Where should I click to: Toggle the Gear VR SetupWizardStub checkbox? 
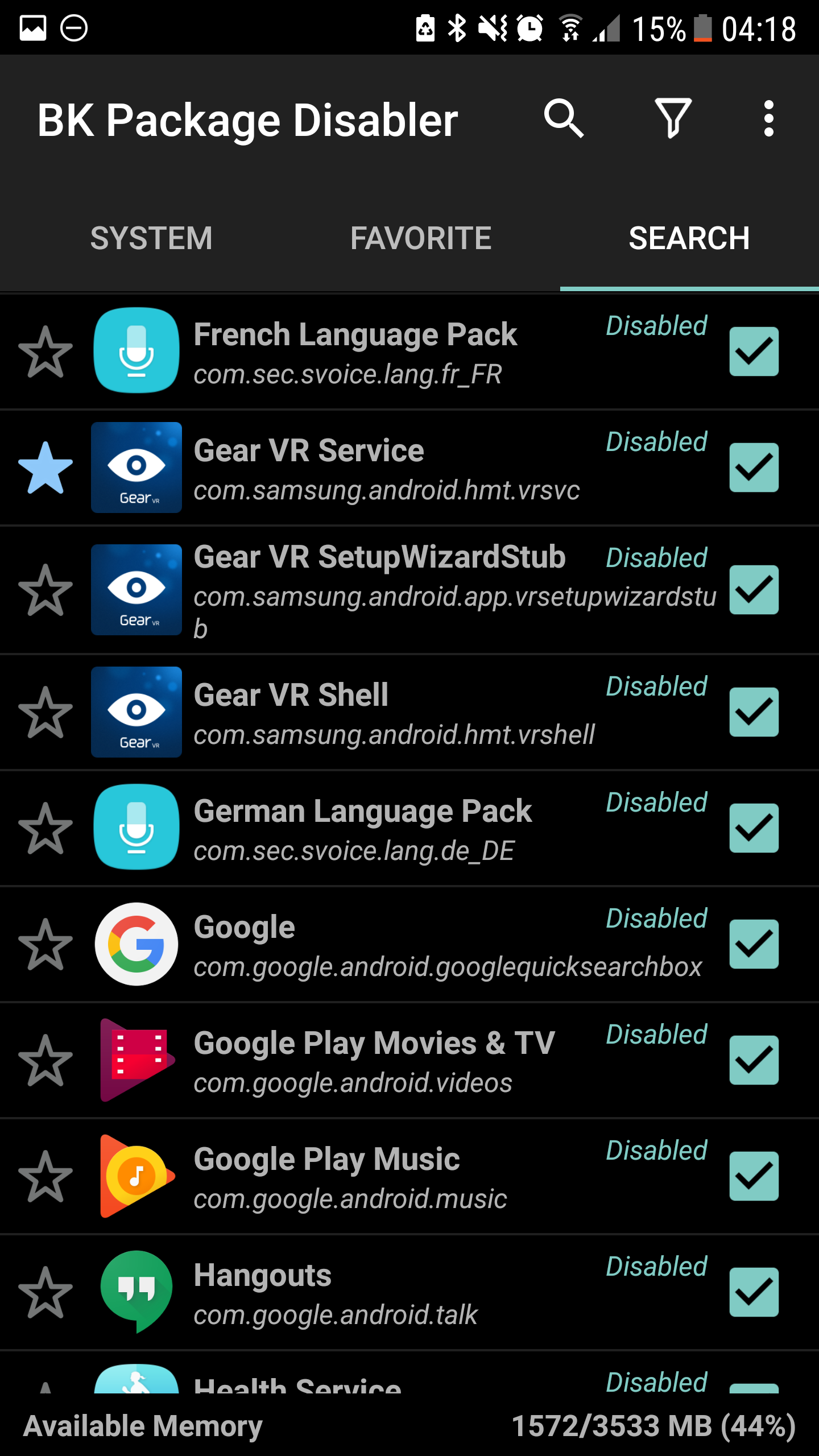pyautogui.click(x=754, y=590)
